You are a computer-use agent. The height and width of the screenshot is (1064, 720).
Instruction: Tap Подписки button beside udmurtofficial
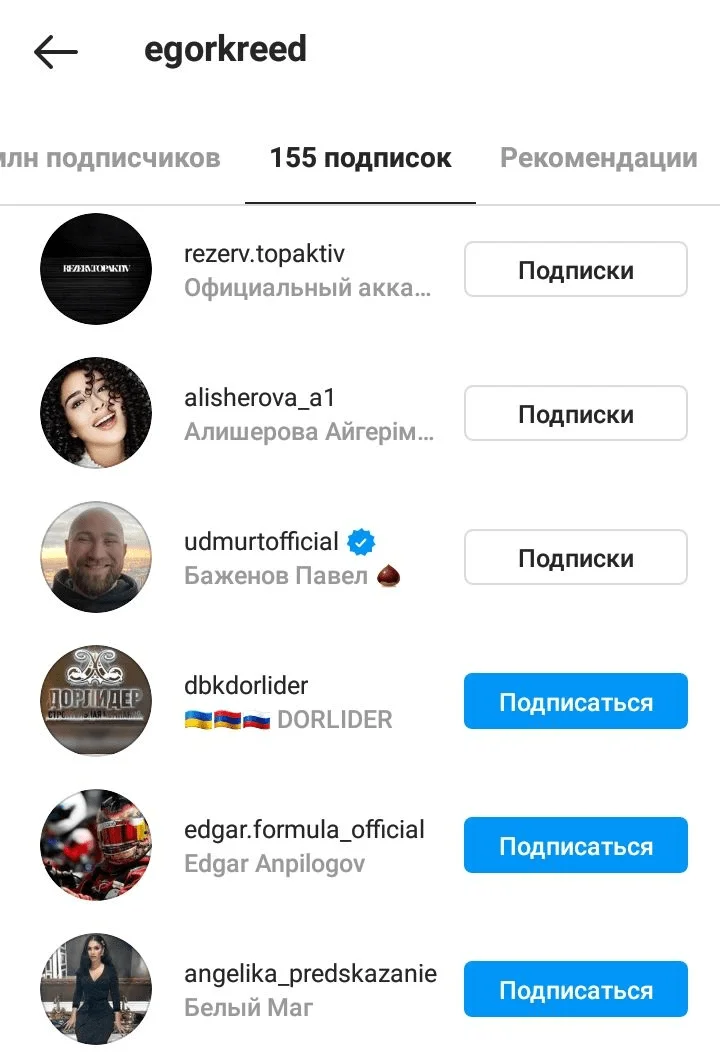(575, 558)
